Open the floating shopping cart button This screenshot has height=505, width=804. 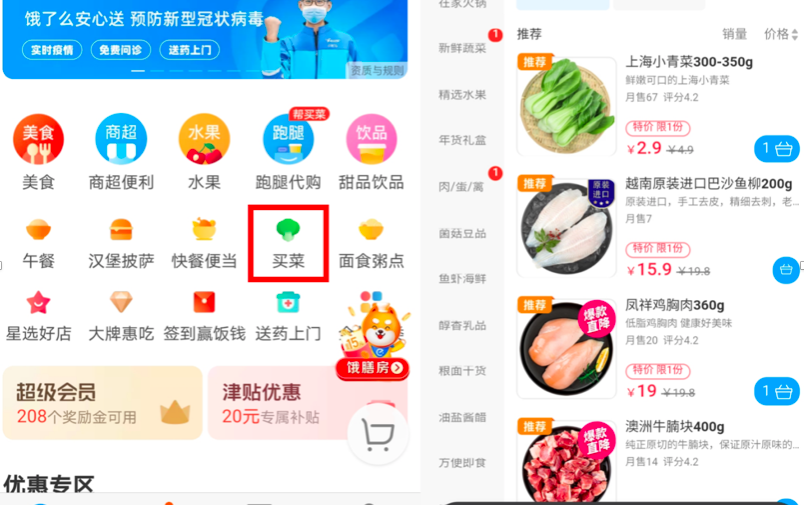[x=377, y=435]
